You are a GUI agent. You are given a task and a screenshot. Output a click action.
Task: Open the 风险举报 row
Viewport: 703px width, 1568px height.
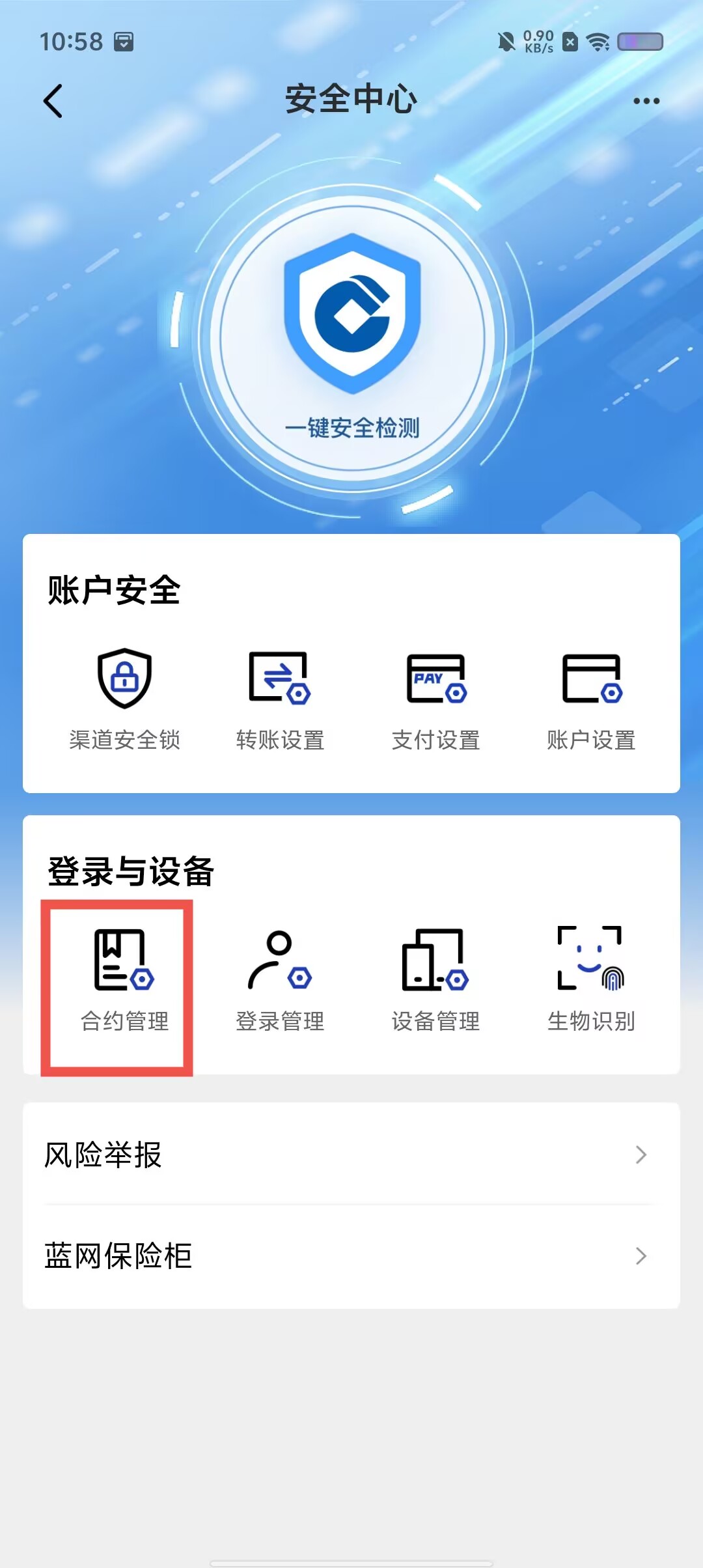[351, 1155]
